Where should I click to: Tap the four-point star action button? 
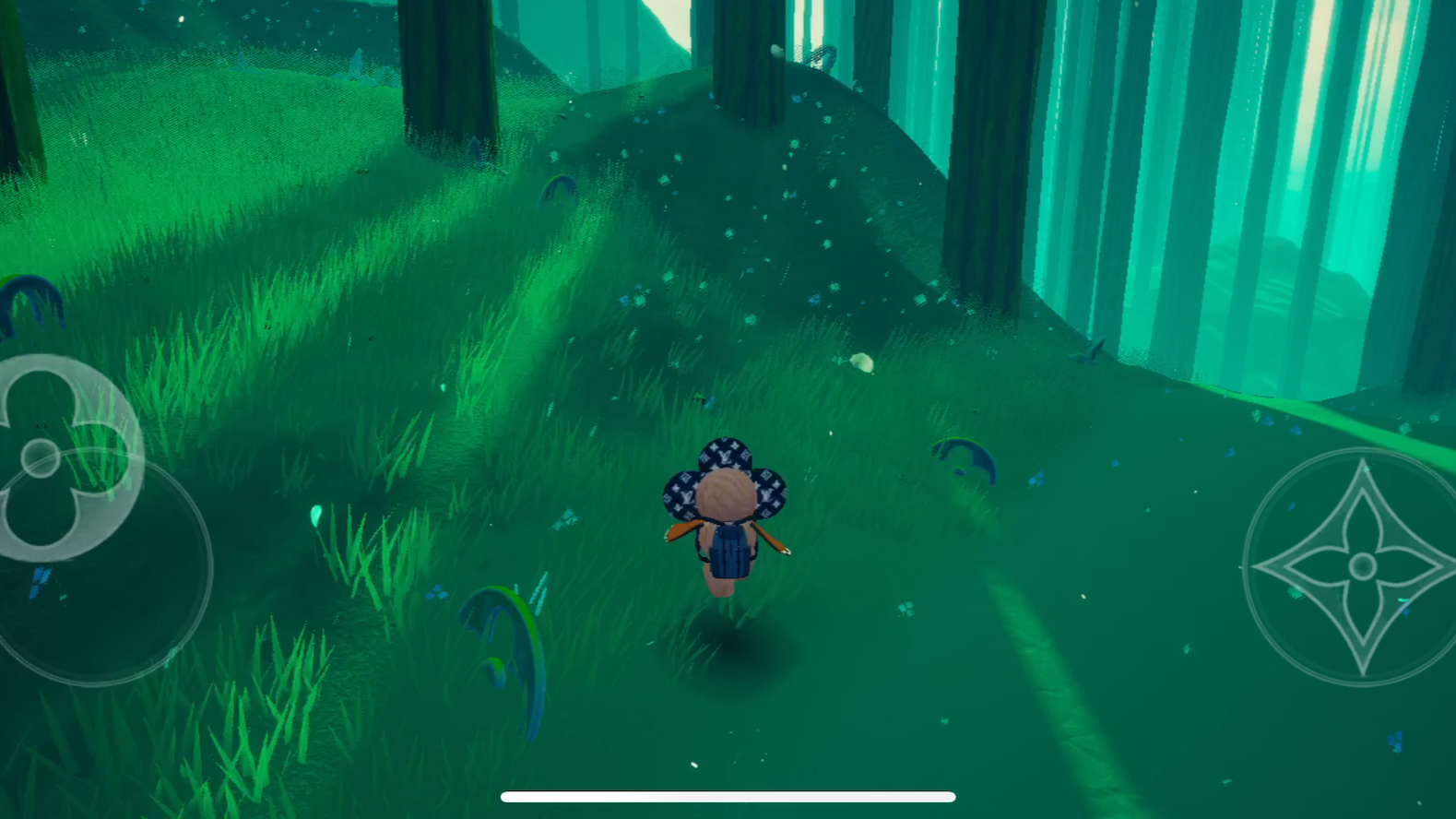1361,566
